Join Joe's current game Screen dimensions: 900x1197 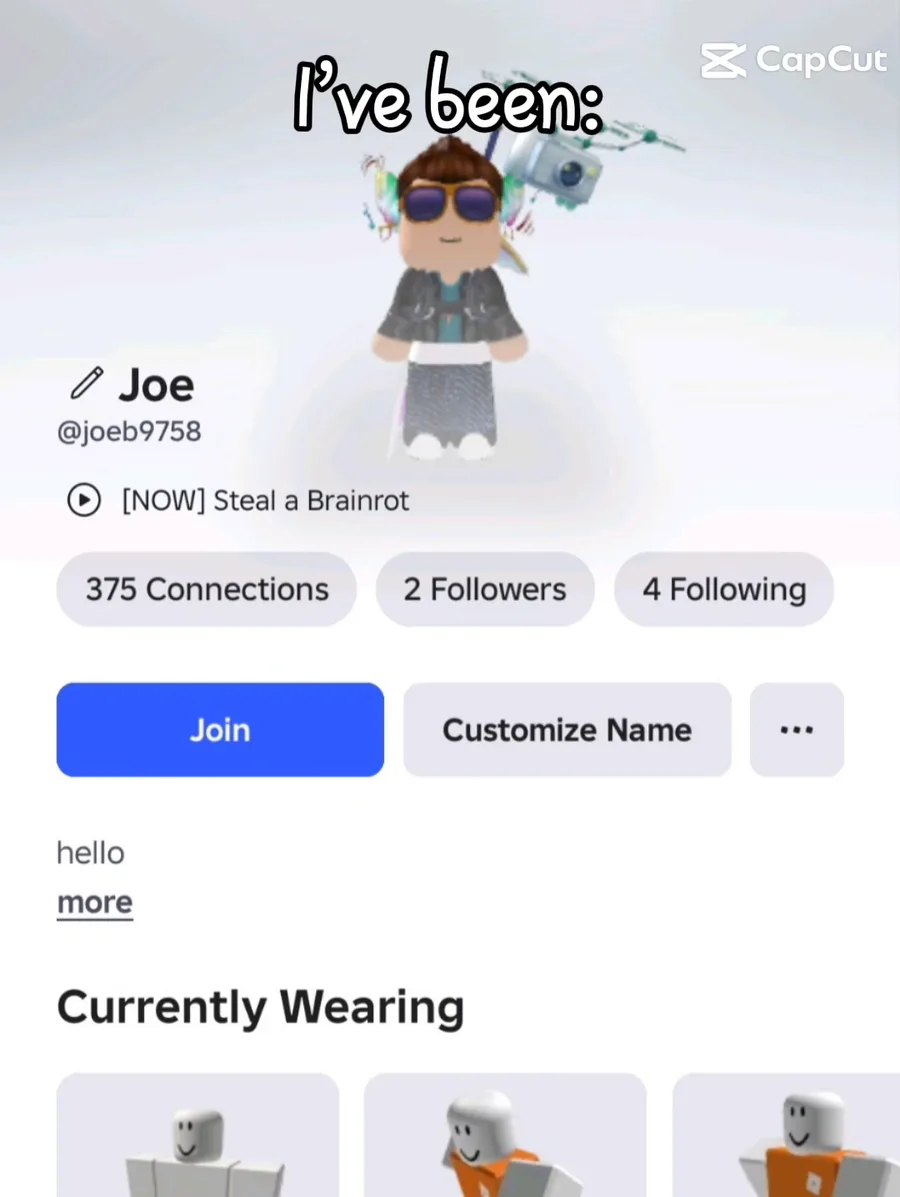tap(220, 730)
